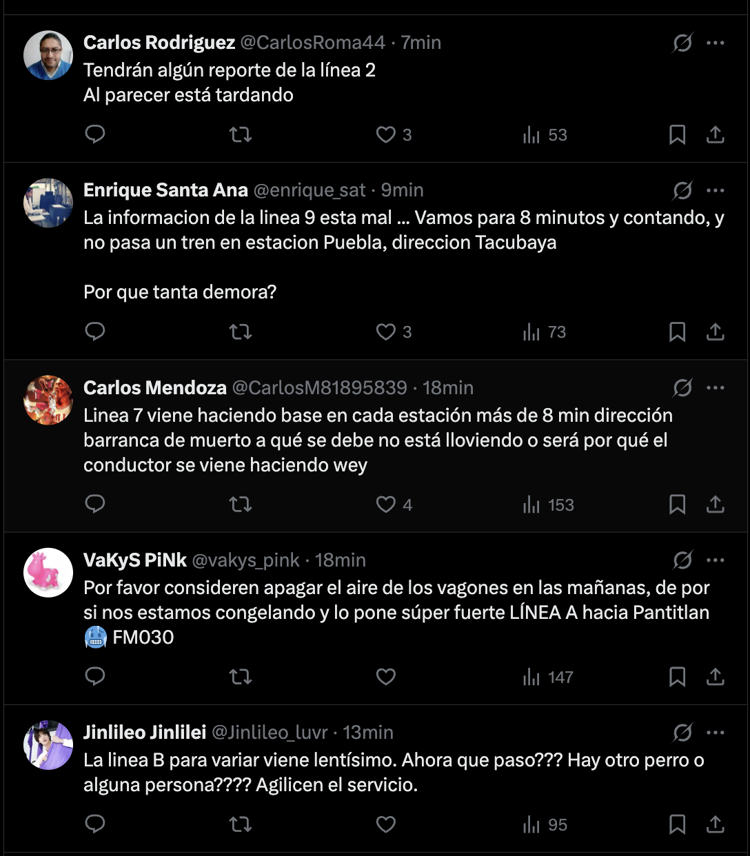Reply to Carlos Rodriguez's tweet

tap(95, 134)
